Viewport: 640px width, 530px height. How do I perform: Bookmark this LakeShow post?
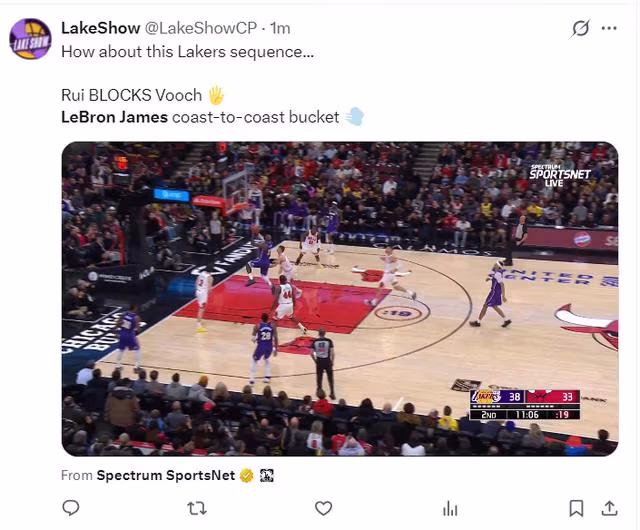coord(577,508)
